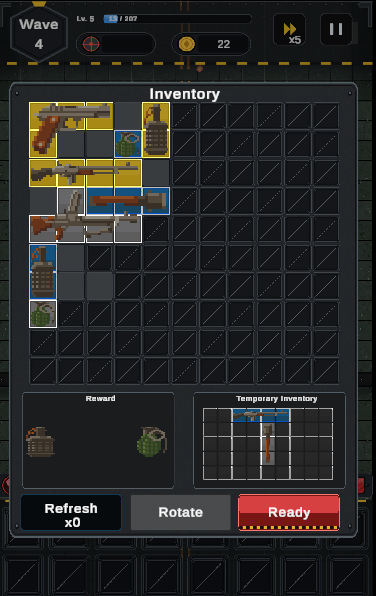Select the blue-highlighted rocket launcher in inventory

click(128, 201)
